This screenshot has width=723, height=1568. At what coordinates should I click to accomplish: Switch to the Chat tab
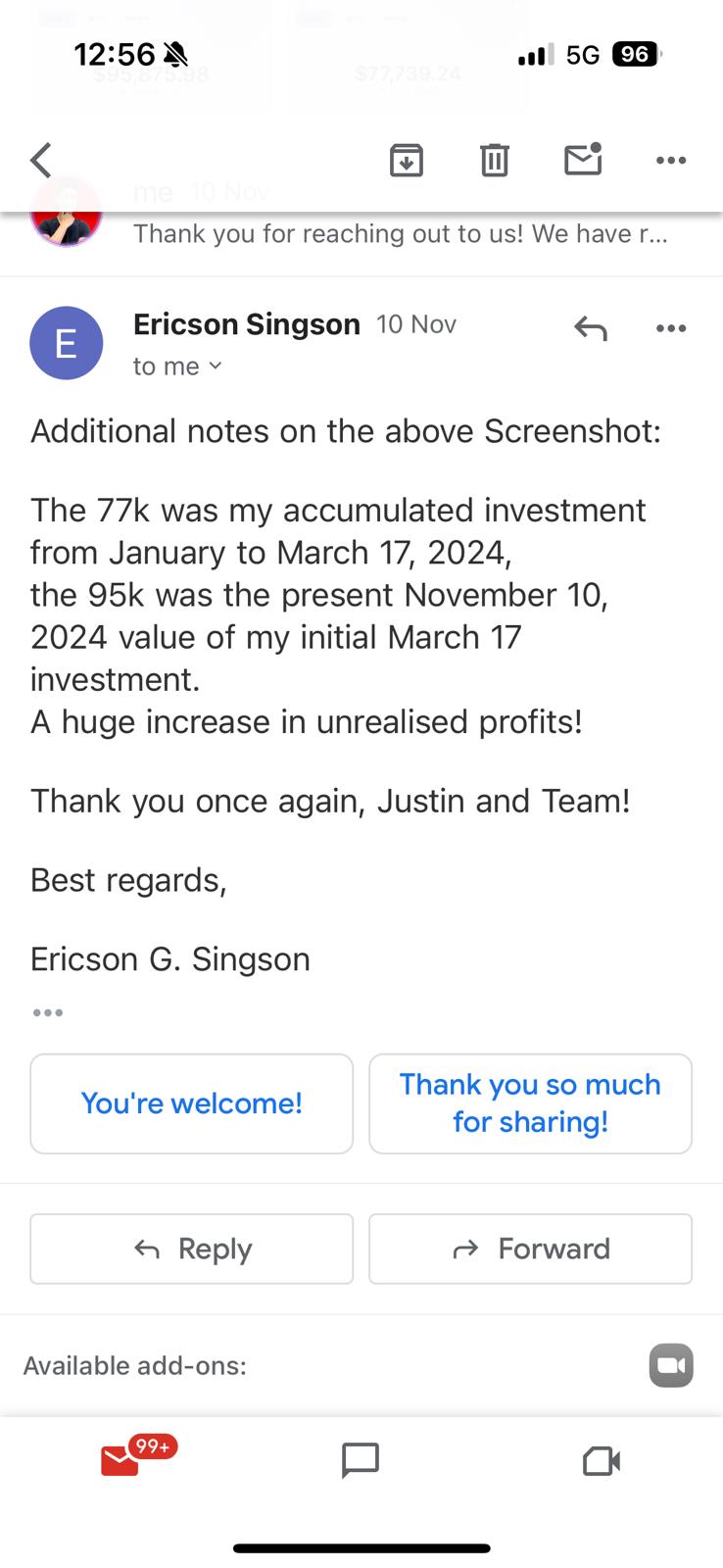[361, 1460]
